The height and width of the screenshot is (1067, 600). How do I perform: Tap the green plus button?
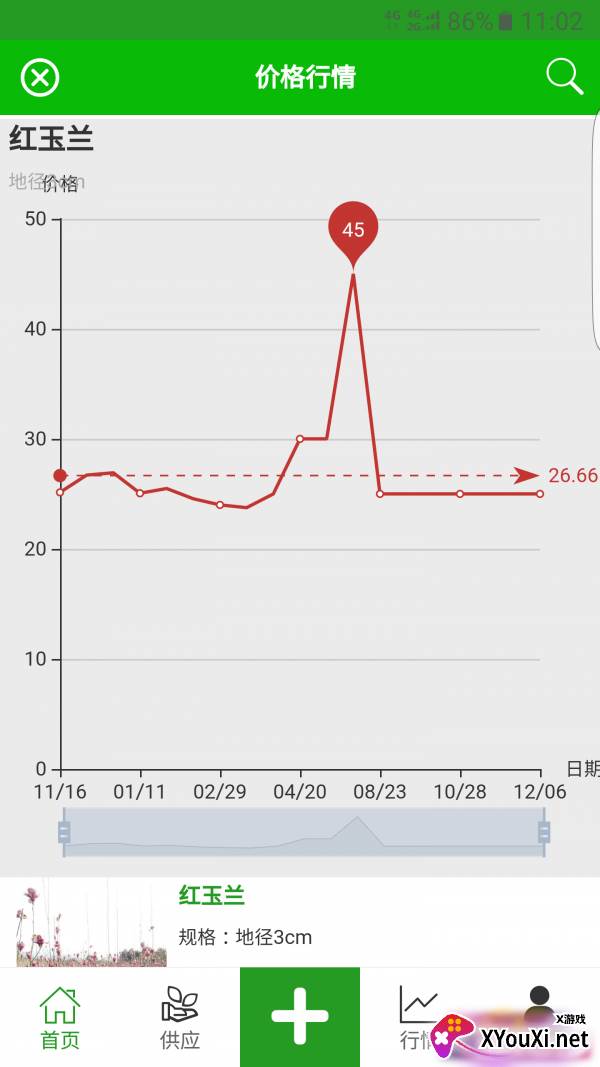(x=300, y=1017)
